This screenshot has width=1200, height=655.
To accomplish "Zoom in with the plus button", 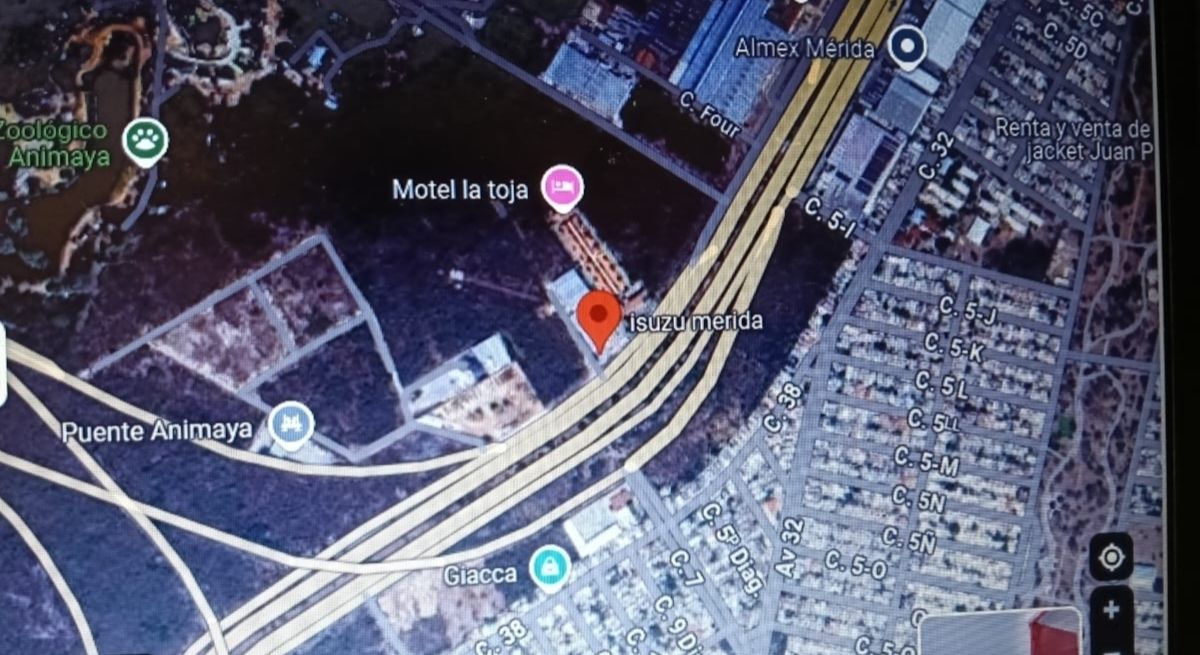I will (1111, 607).
